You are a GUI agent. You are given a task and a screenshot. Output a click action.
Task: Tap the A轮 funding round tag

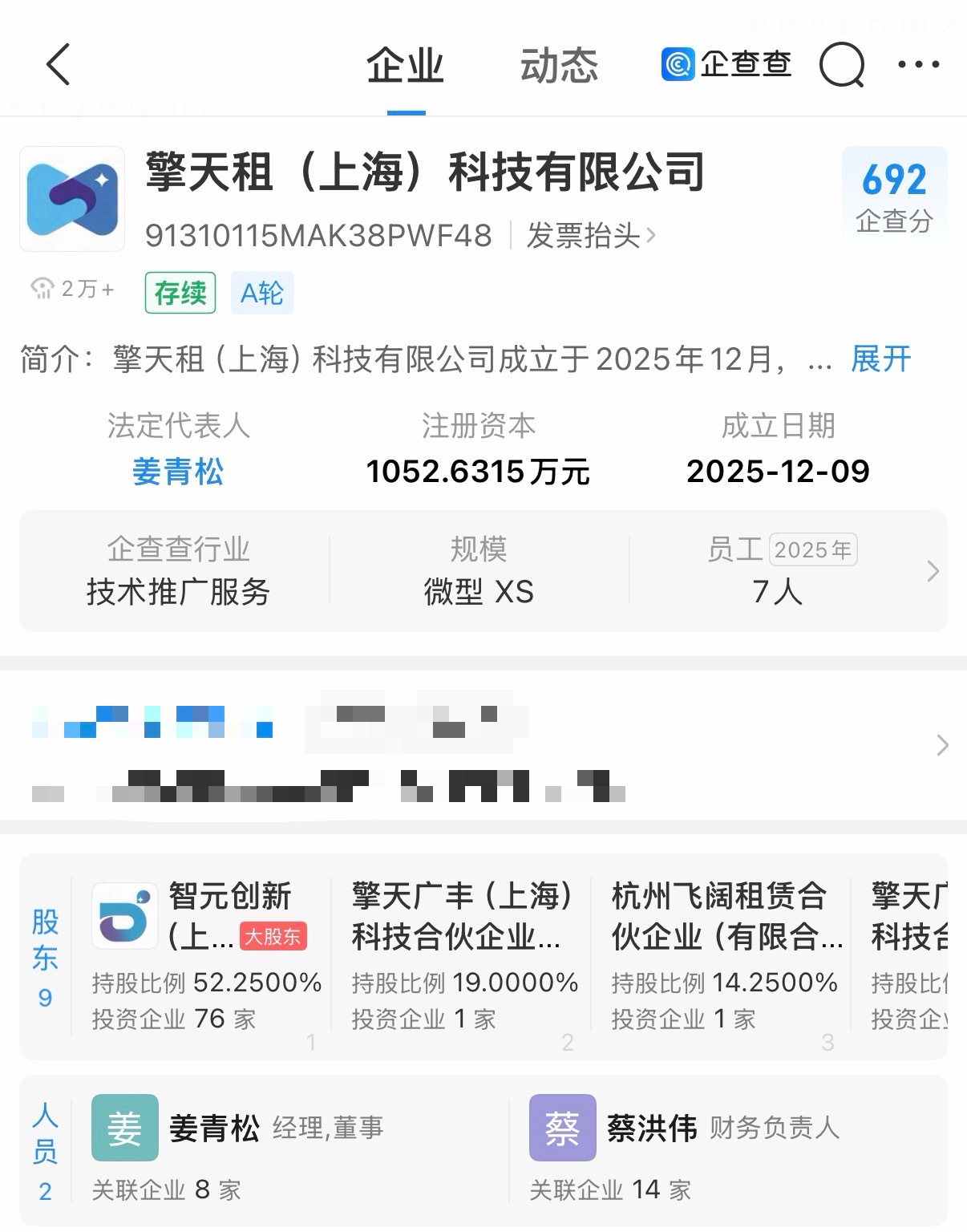click(x=262, y=293)
